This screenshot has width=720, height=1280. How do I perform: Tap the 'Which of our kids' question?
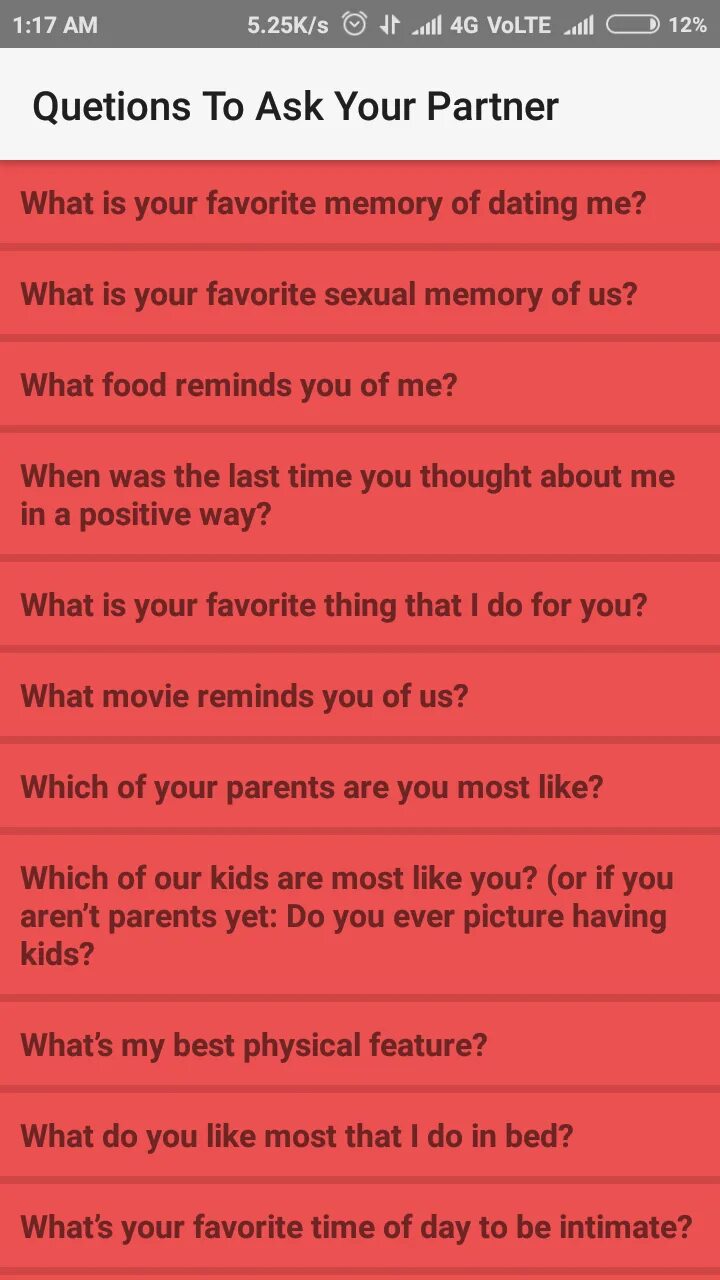(x=347, y=916)
